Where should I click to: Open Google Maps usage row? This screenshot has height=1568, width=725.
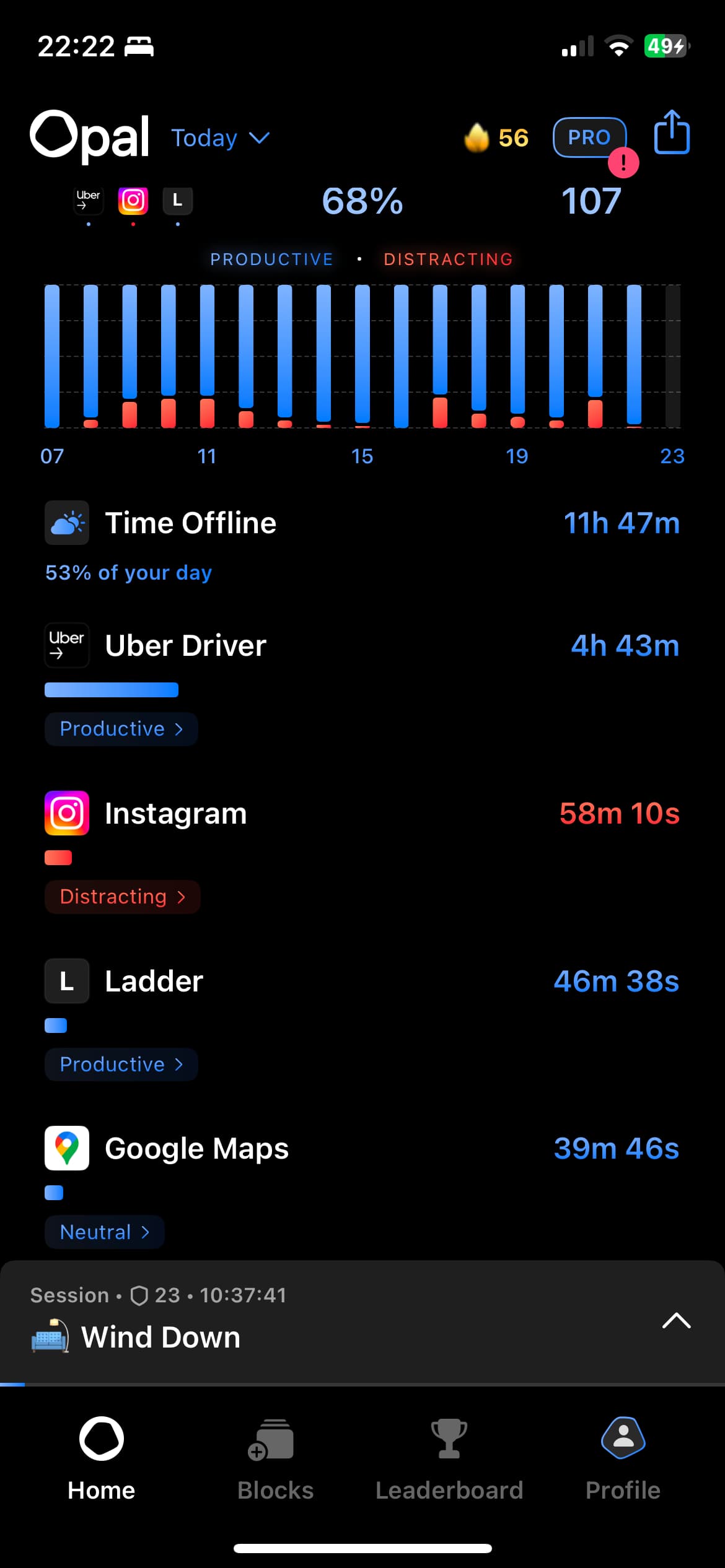click(362, 1149)
